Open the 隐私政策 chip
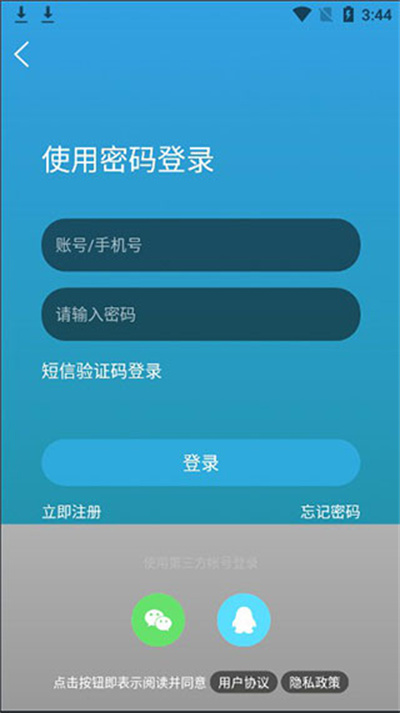This screenshot has width=400, height=713. 315,683
